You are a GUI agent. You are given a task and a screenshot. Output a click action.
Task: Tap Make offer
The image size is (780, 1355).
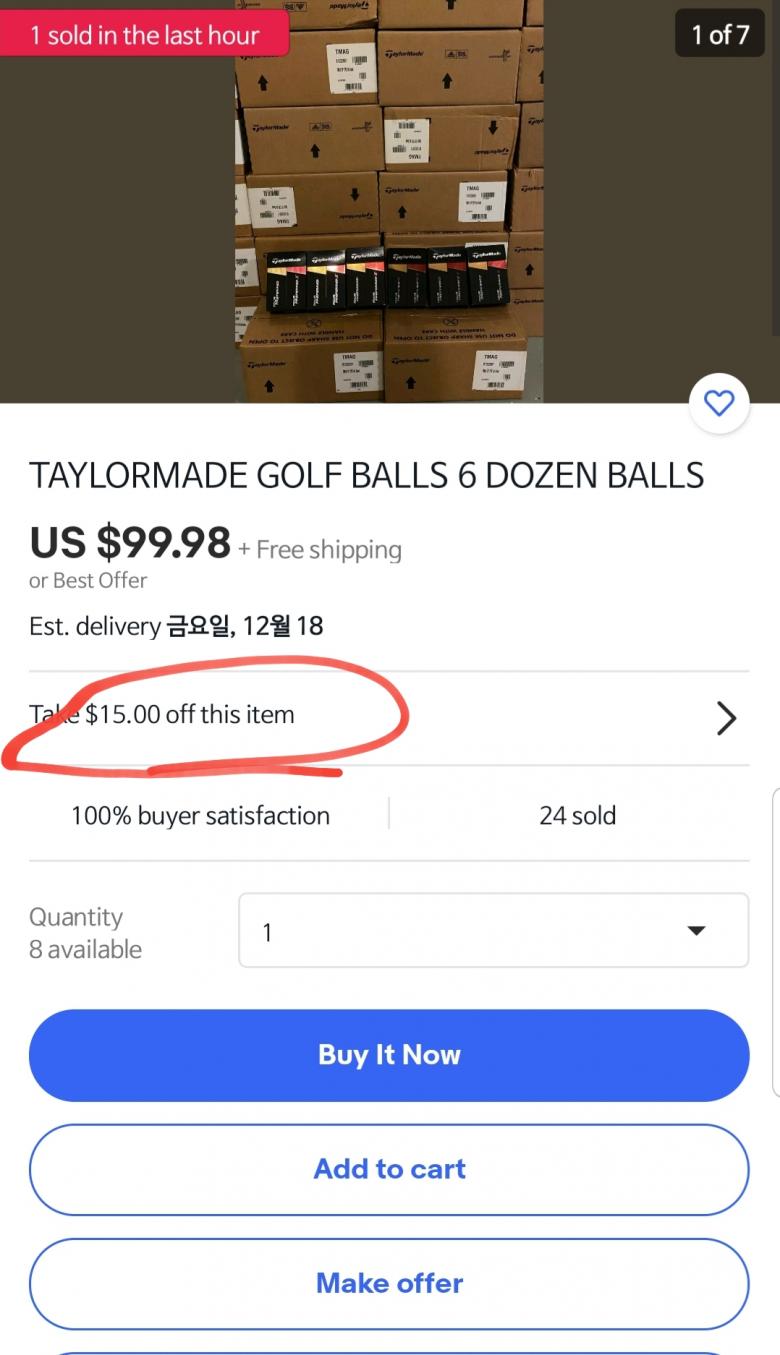[389, 1283]
